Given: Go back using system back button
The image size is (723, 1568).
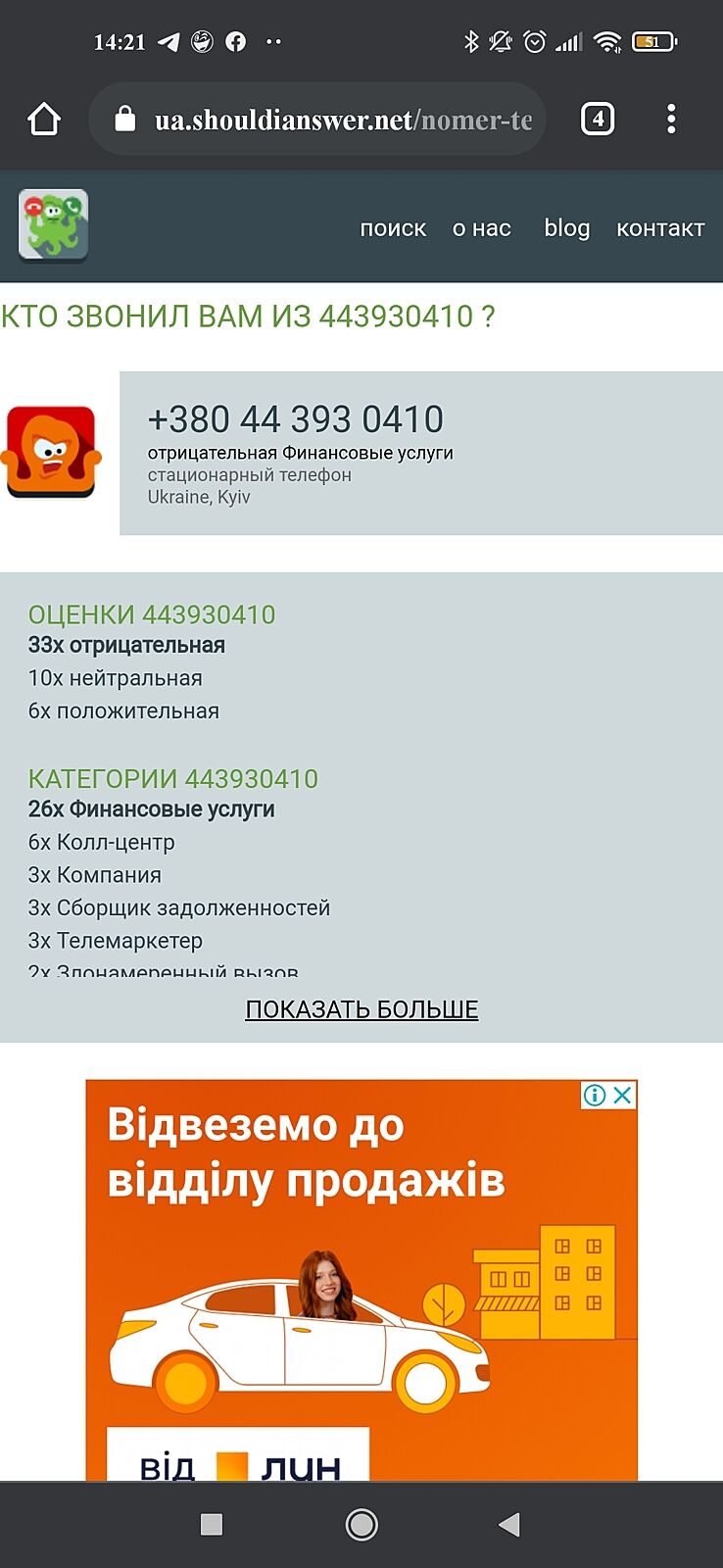Looking at the screenshot, I should pyautogui.click(x=508, y=1525).
